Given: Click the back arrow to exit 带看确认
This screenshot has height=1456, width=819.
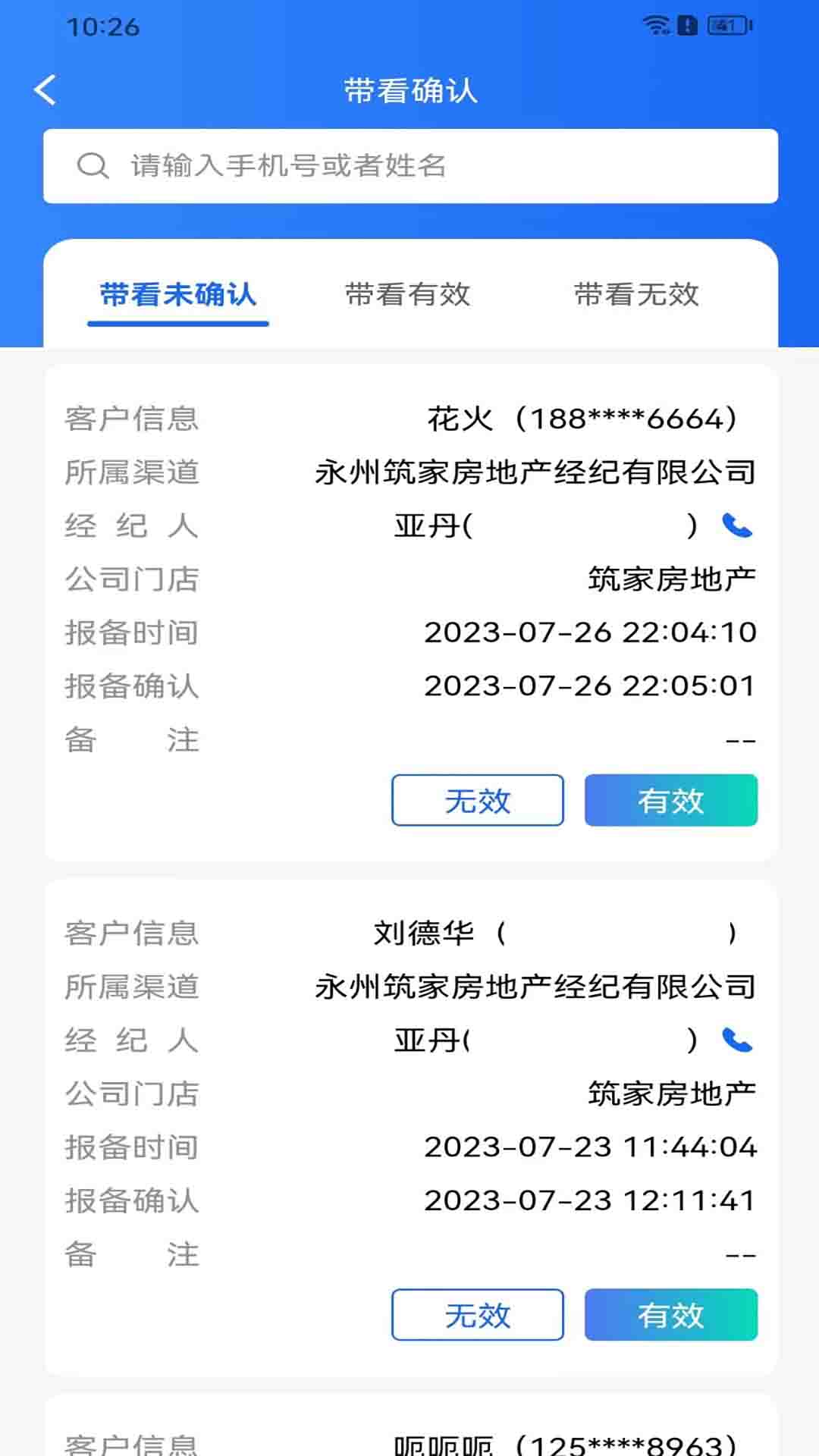Looking at the screenshot, I should [47, 89].
